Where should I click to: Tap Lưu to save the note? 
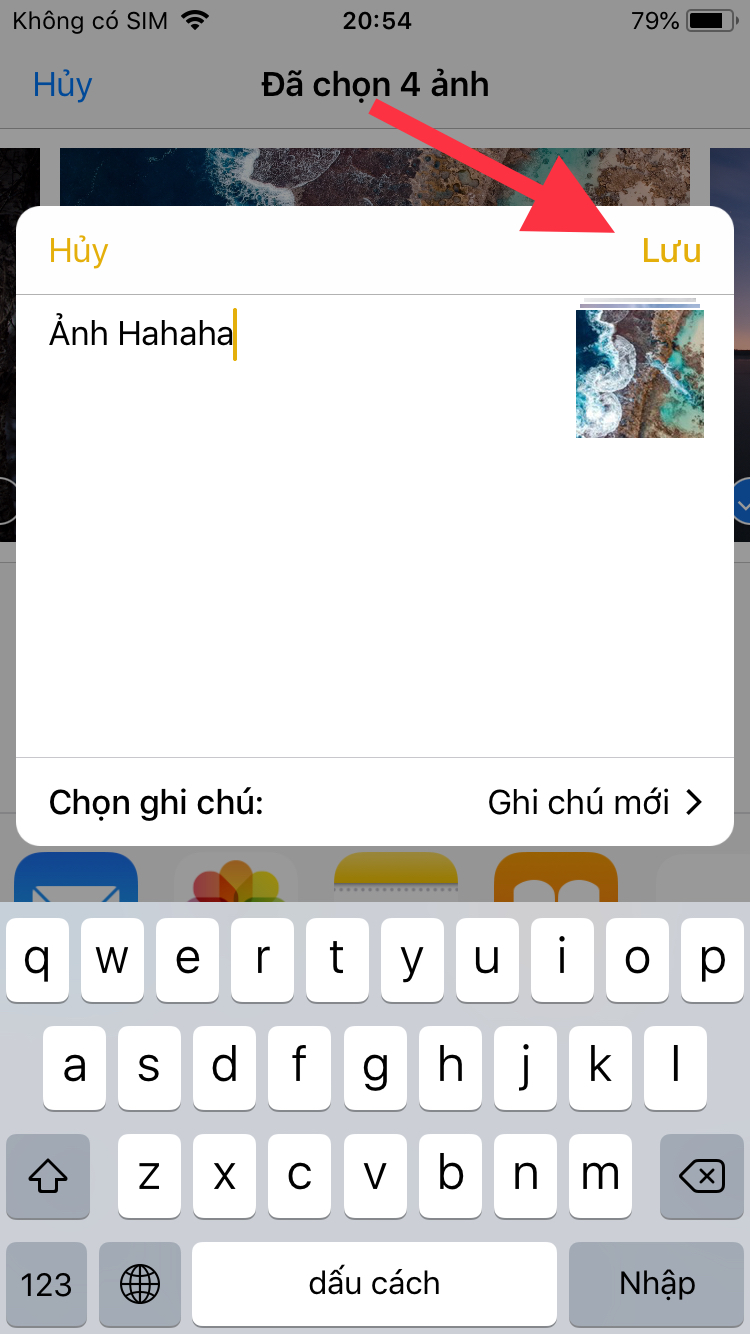click(671, 251)
